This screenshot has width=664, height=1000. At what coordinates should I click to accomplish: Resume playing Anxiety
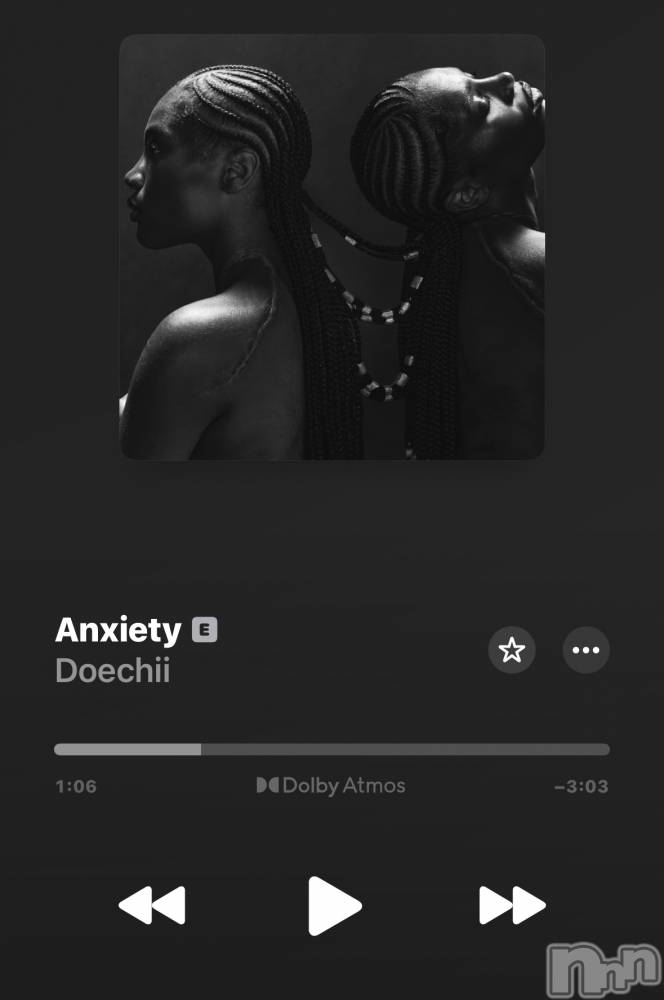pos(333,906)
